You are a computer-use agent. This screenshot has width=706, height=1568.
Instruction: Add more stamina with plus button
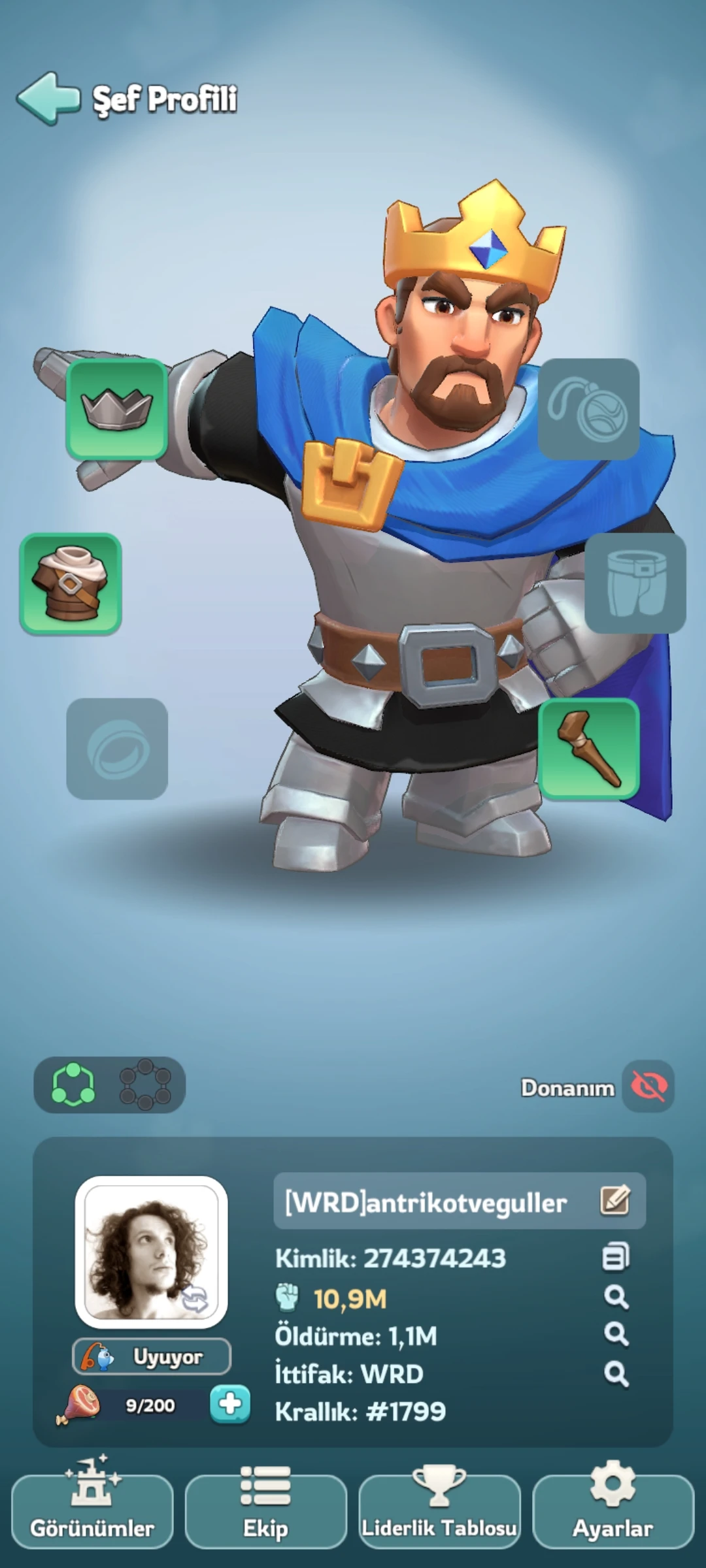[229, 1404]
